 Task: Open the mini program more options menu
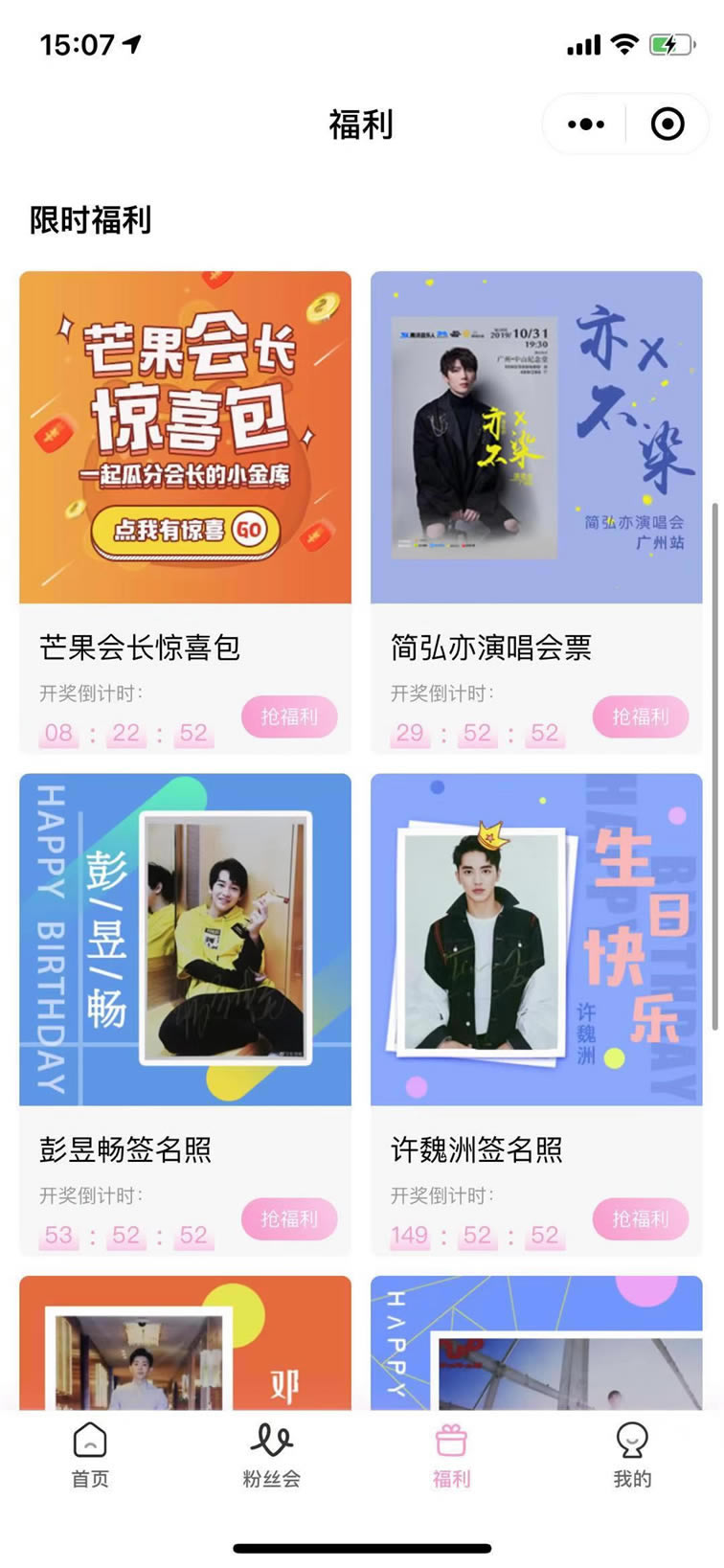[x=586, y=125]
